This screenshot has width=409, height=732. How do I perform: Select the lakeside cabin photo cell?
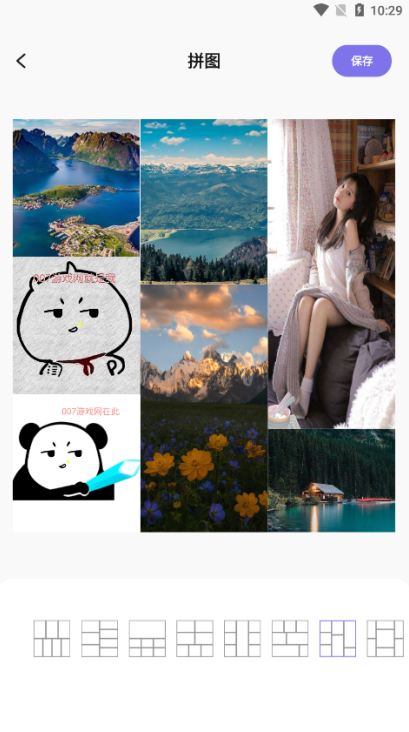point(331,481)
